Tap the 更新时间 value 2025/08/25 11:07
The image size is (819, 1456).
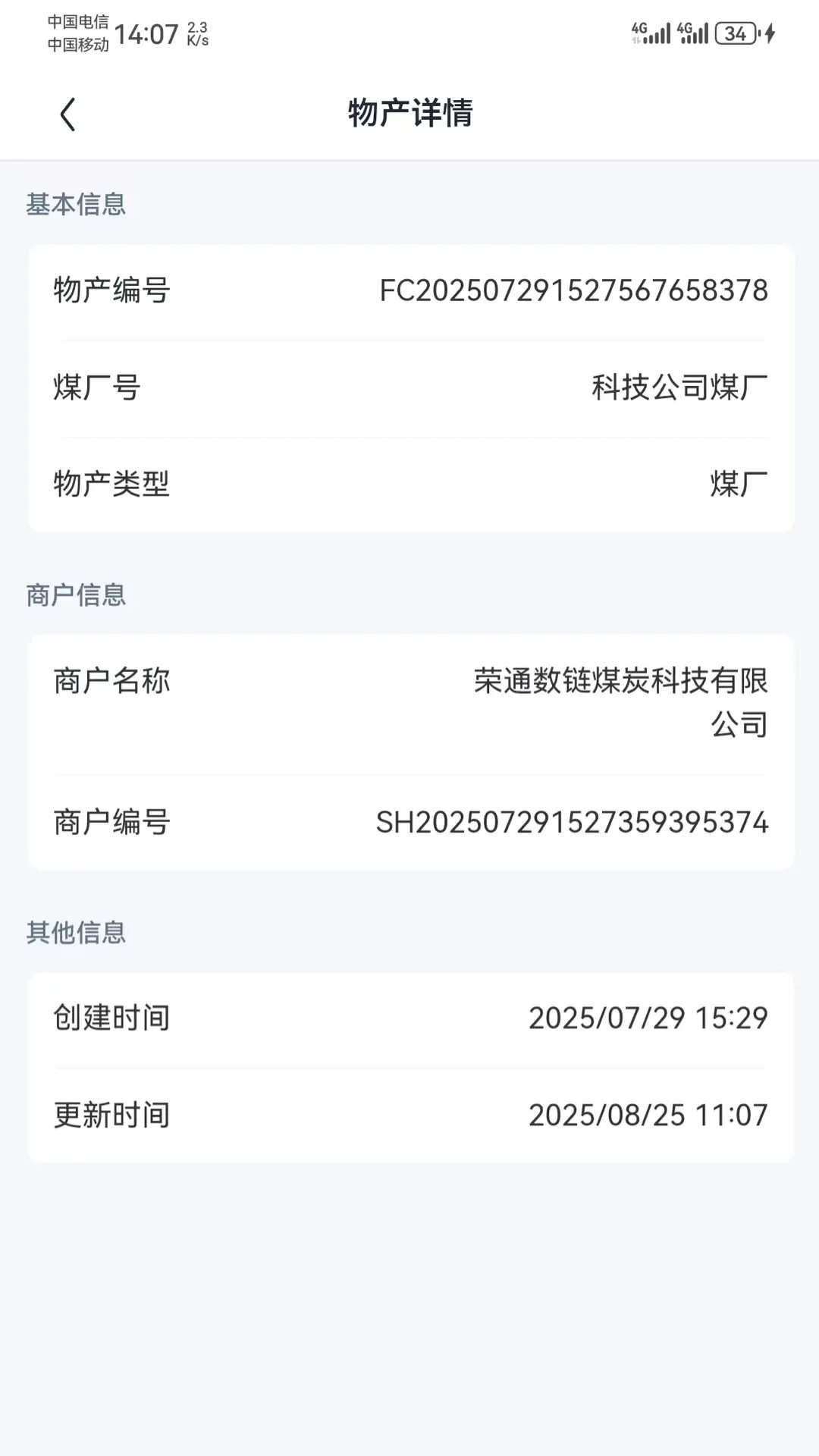pos(649,1113)
